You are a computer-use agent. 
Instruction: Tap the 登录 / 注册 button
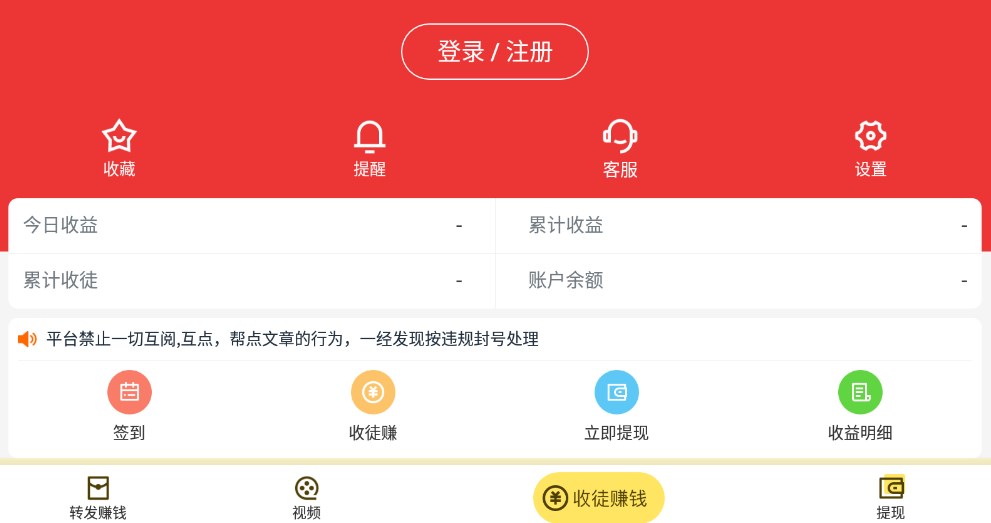pos(494,52)
